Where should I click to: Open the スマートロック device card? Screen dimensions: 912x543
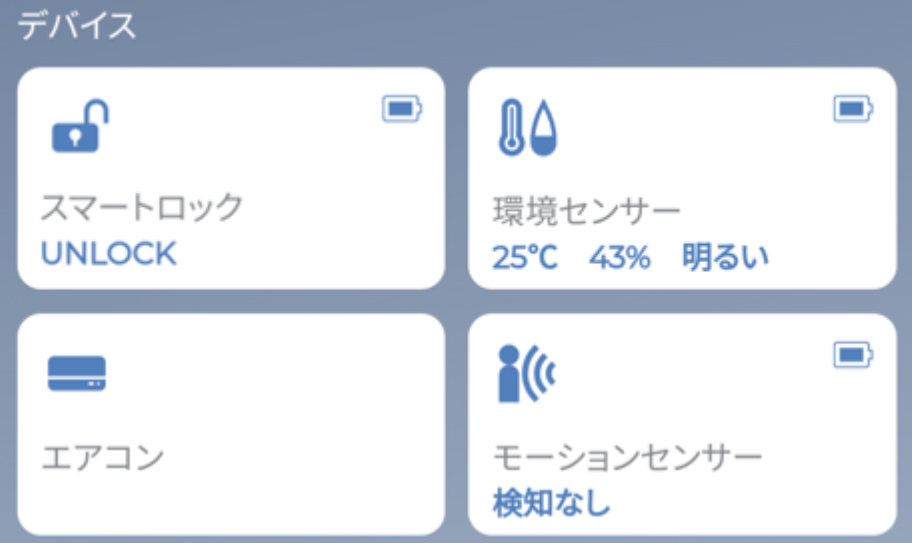[x=231, y=178]
